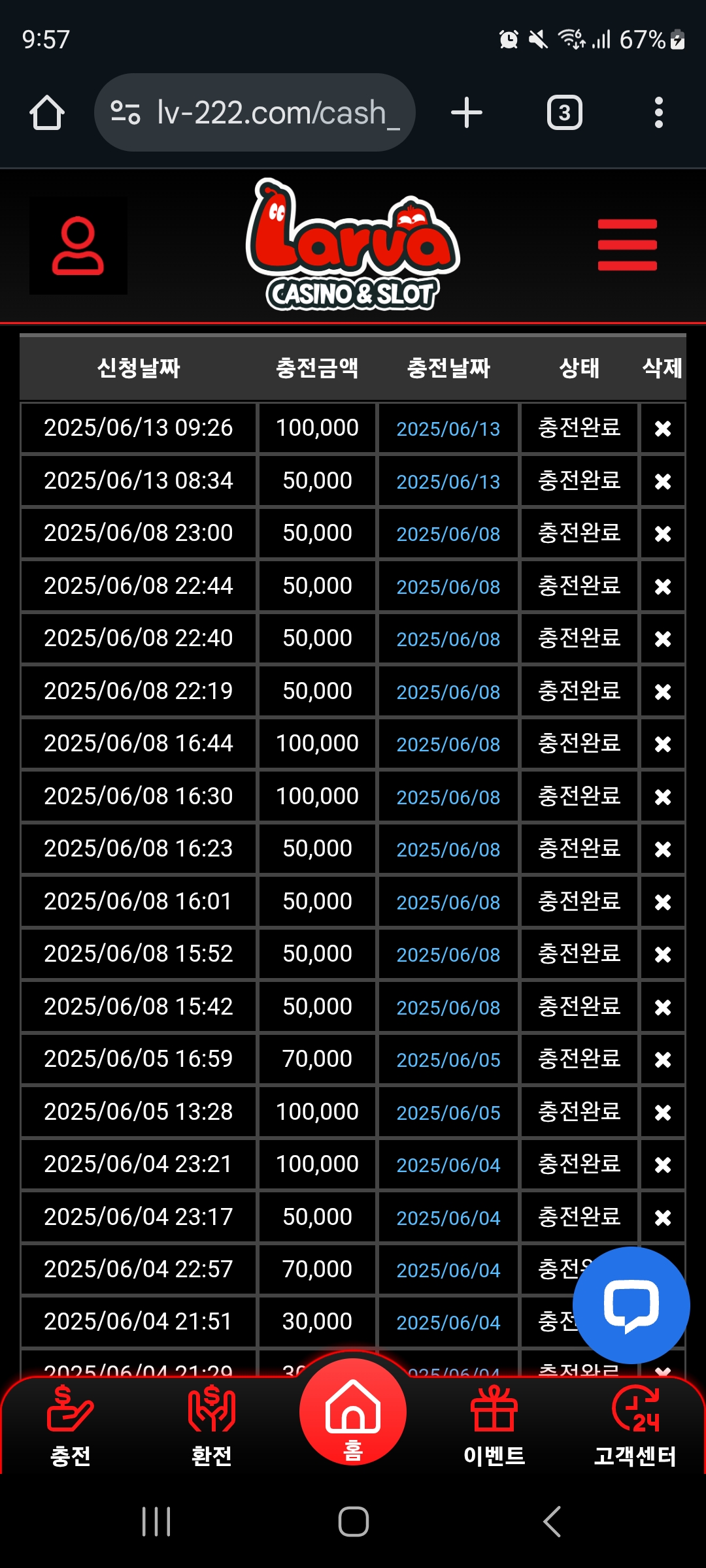Tap the lv-222.com address bar

pyautogui.click(x=255, y=113)
